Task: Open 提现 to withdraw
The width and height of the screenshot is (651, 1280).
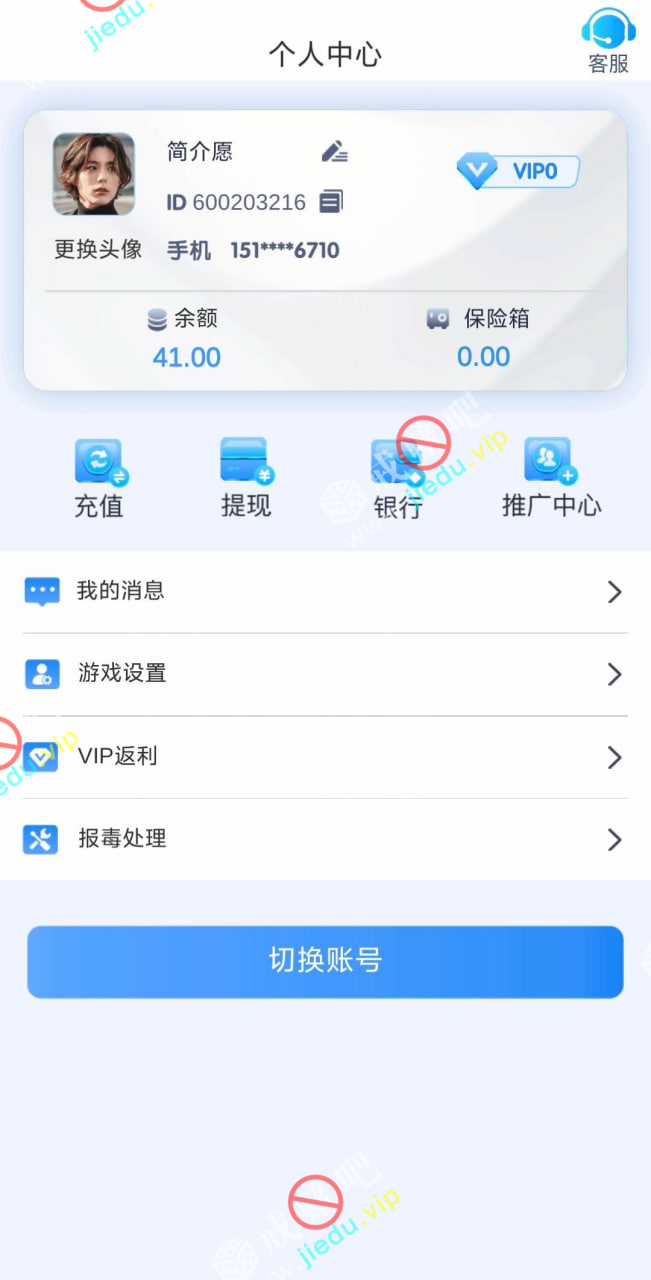Action: tap(246, 479)
